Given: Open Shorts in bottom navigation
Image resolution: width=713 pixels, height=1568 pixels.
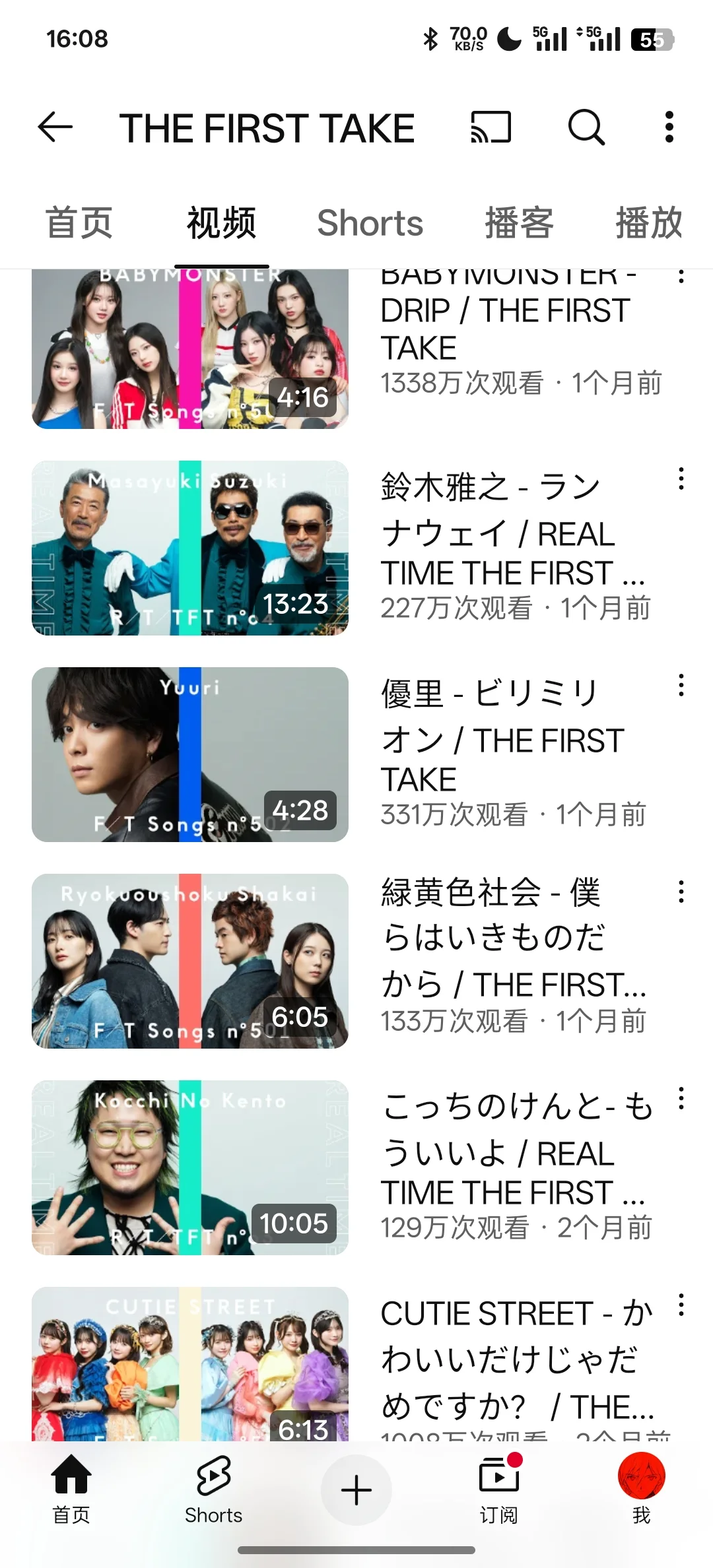Looking at the screenshot, I should 213,1489.
